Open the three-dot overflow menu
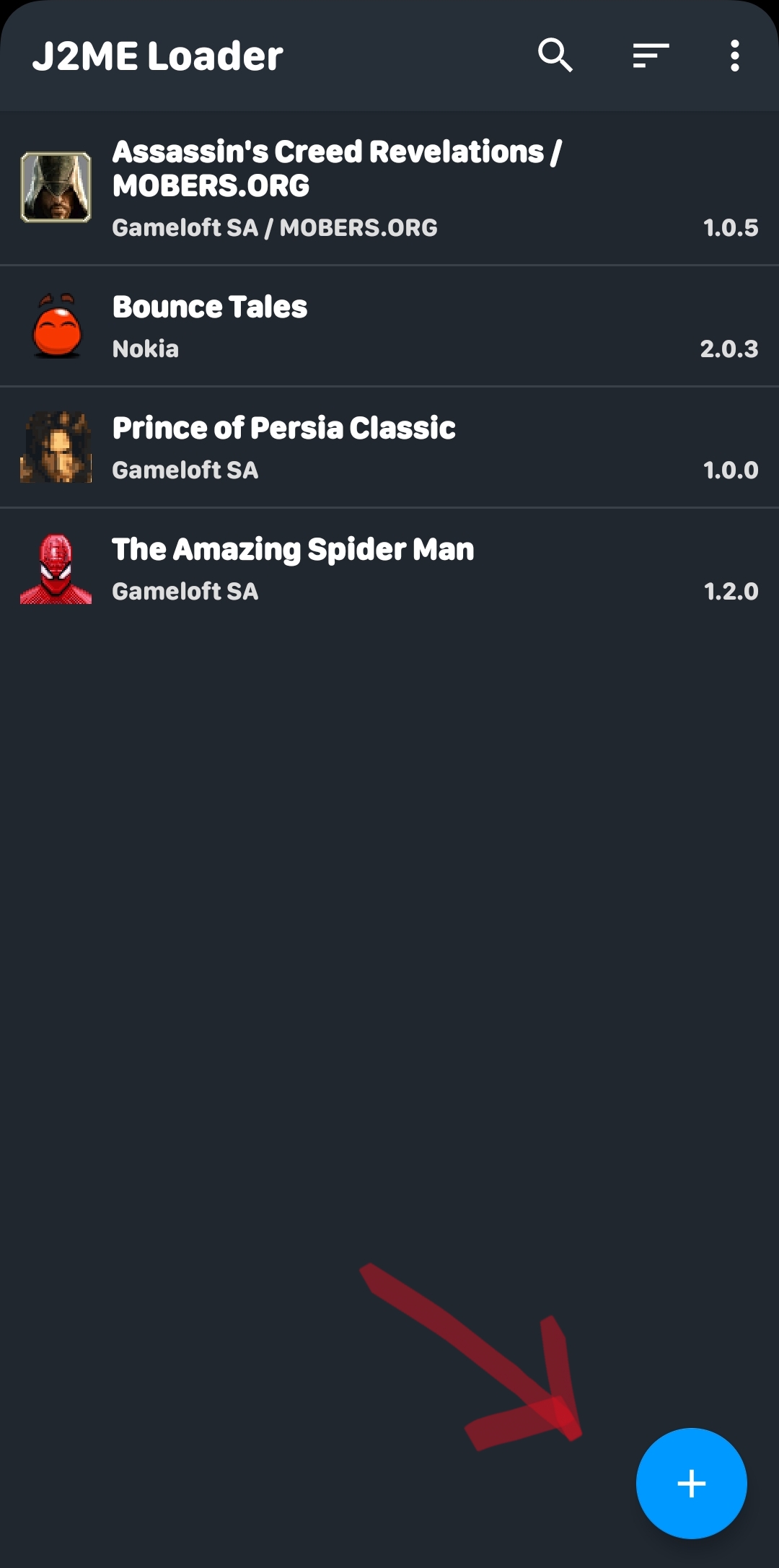Viewport: 779px width, 1568px height. pyautogui.click(x=734, y=56)
